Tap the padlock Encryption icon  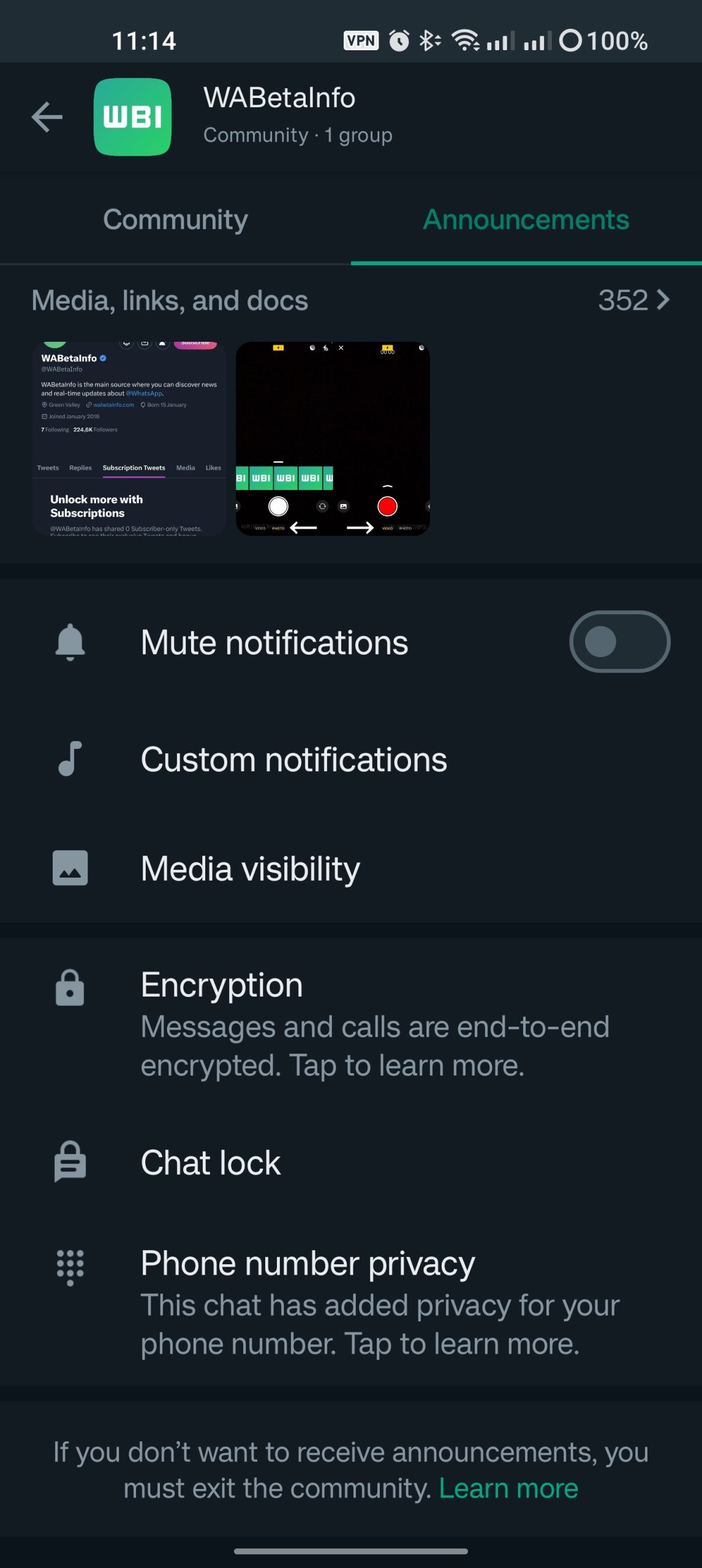[x=69, y=986]
